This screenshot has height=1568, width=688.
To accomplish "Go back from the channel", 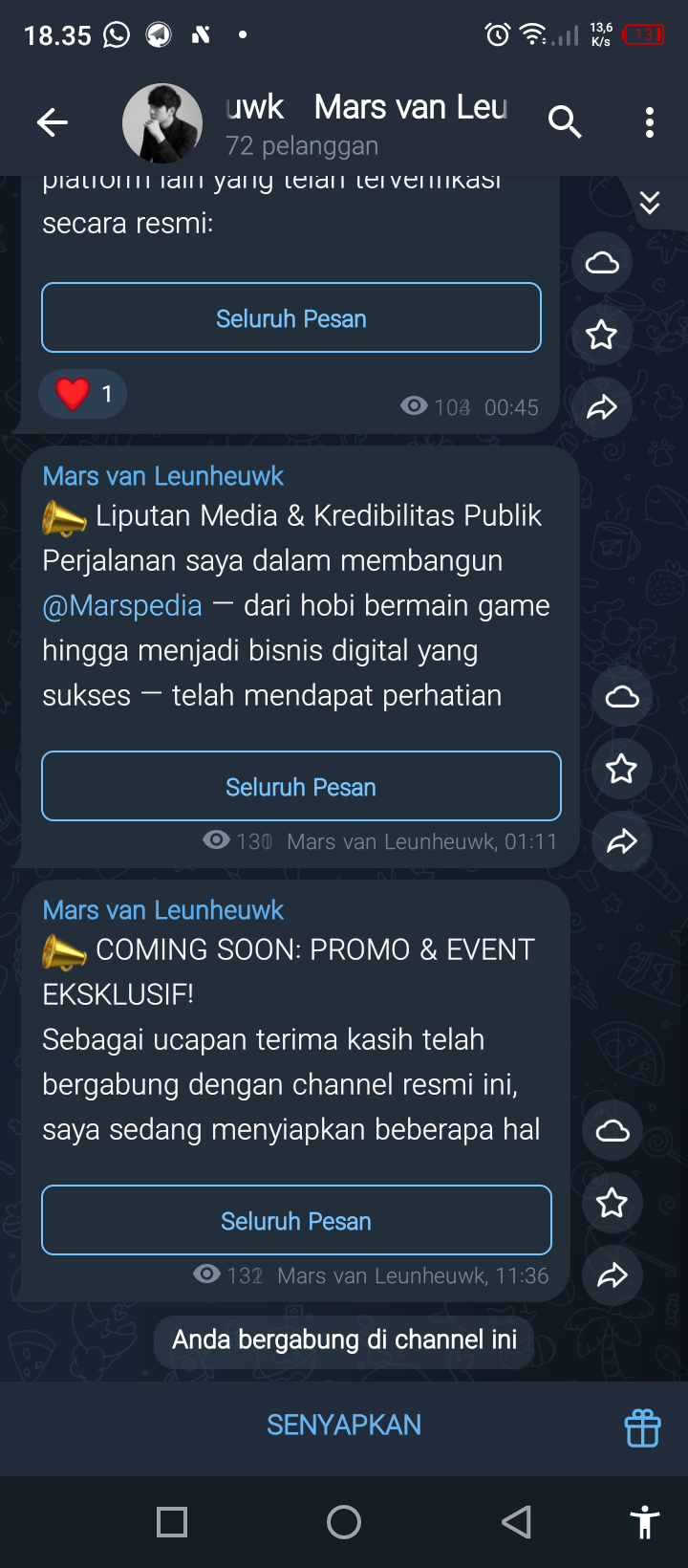I will 53,122.
